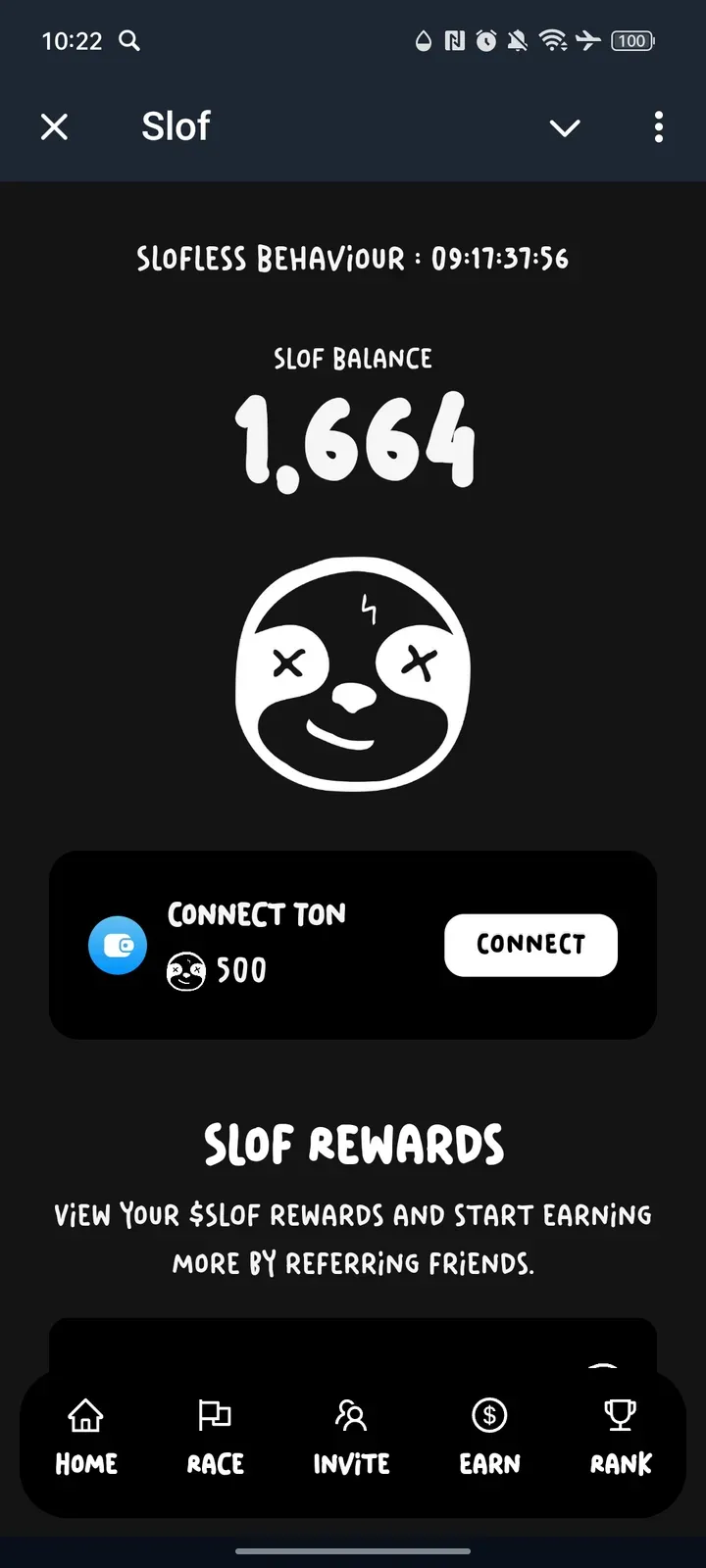
Task: Expand the dropdown chevron in header
Action: [x=565, y=127]
